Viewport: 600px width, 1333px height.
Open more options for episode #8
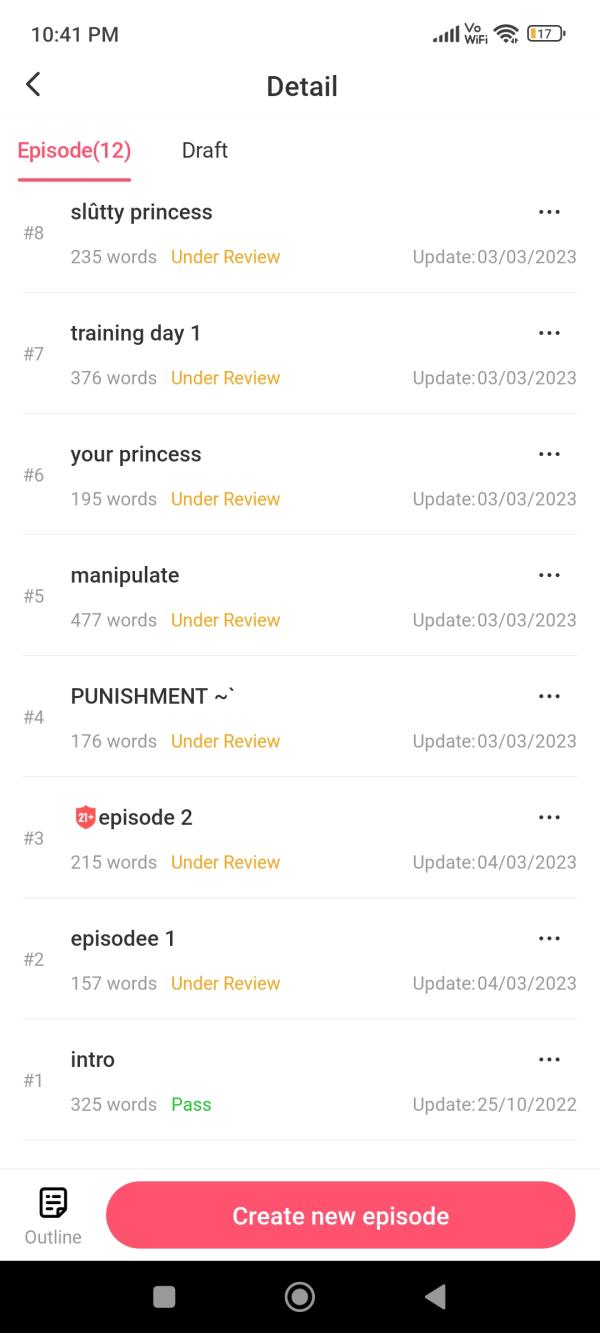549,212
